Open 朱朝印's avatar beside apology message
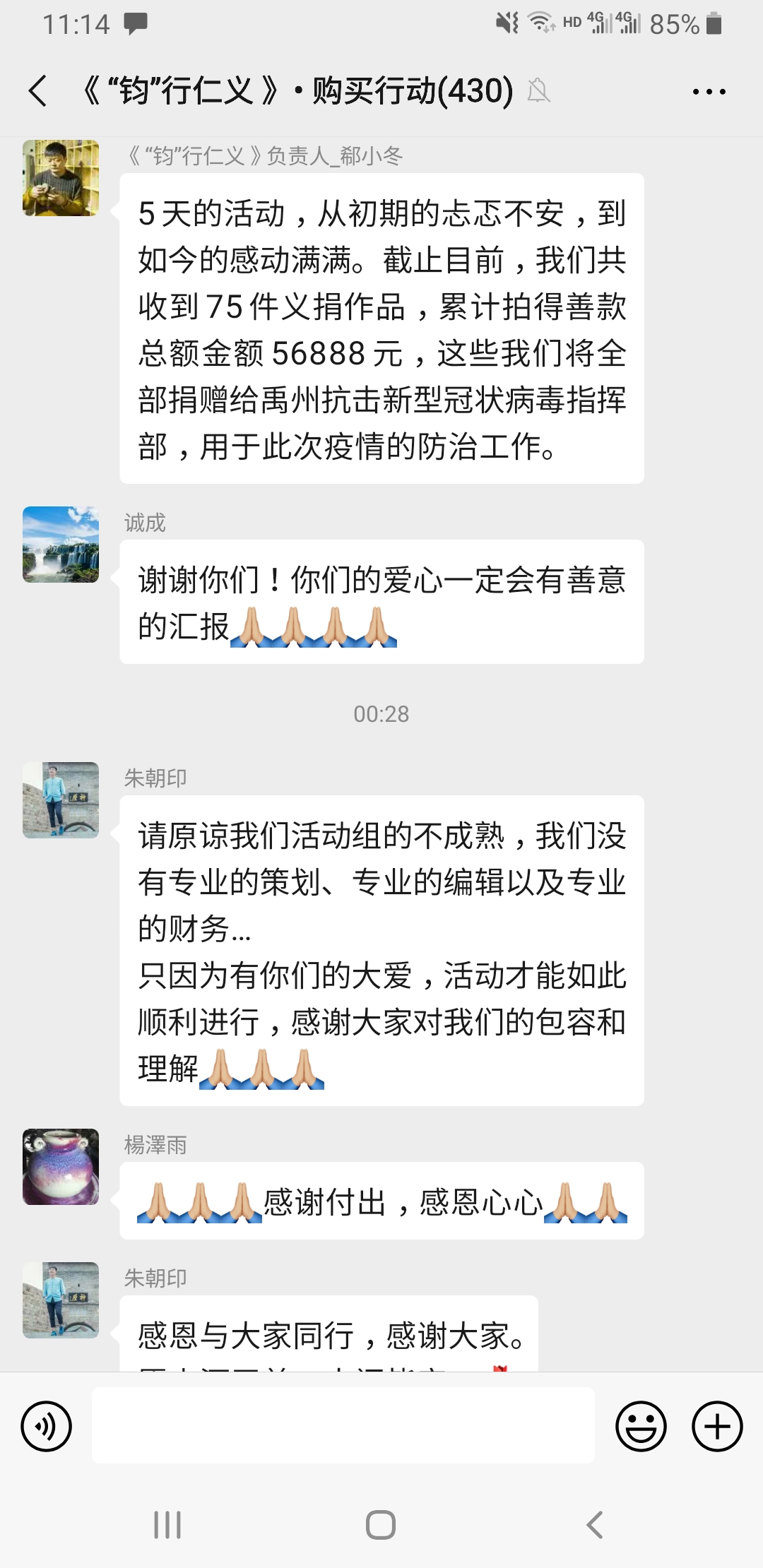Screen dimensions: 763x1568 61,800
